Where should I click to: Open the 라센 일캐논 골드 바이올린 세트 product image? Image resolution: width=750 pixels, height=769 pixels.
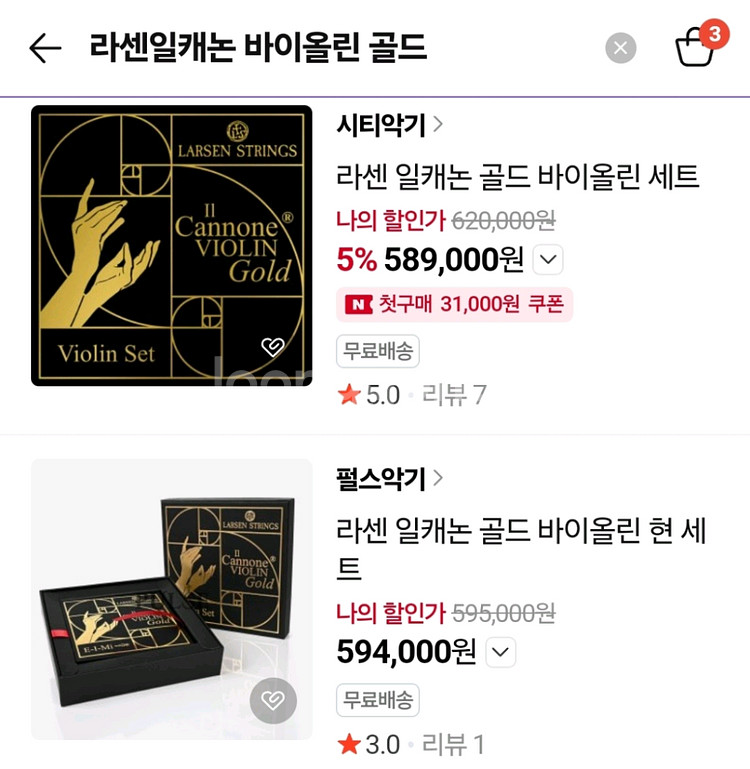point(171,245)
